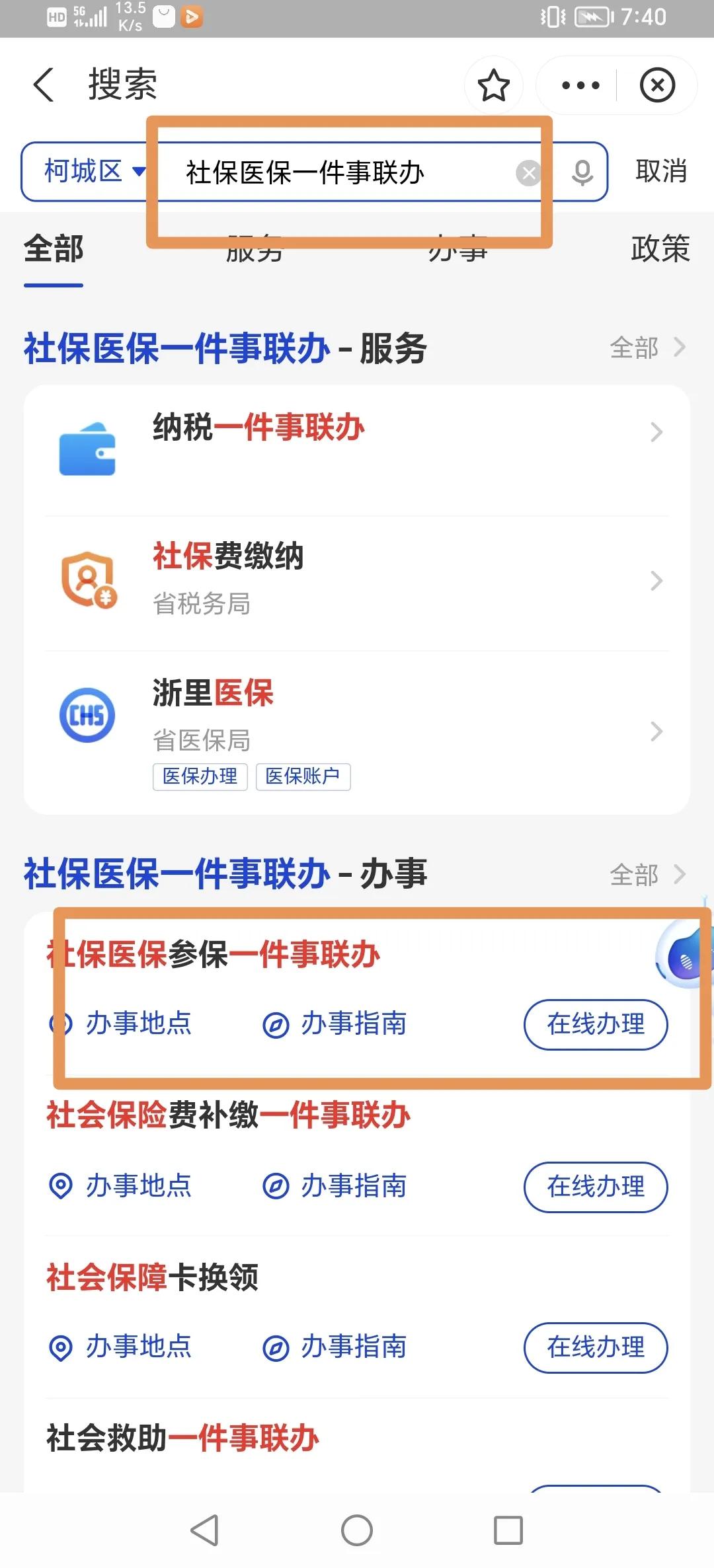Select the CHS logo for 浙里医保
714x1568 pixels.
click(x=88, y=715)
